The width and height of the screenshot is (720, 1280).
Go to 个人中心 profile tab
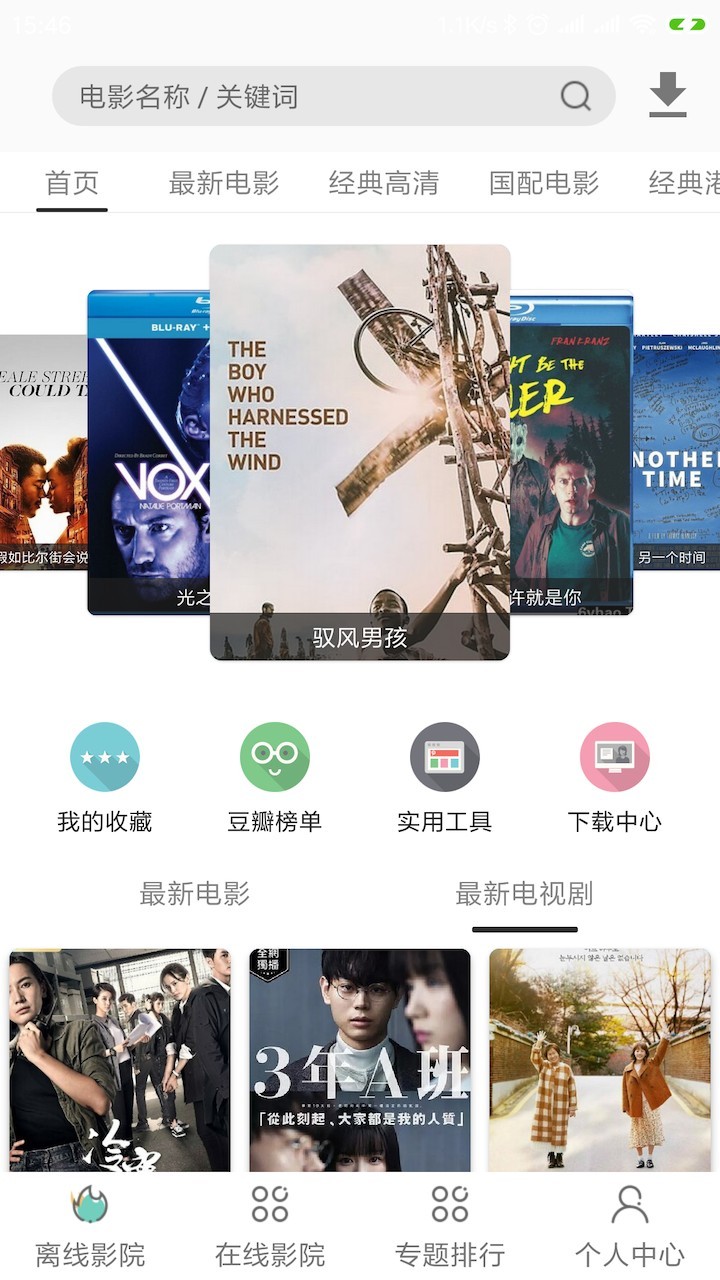coord(630,1225)
